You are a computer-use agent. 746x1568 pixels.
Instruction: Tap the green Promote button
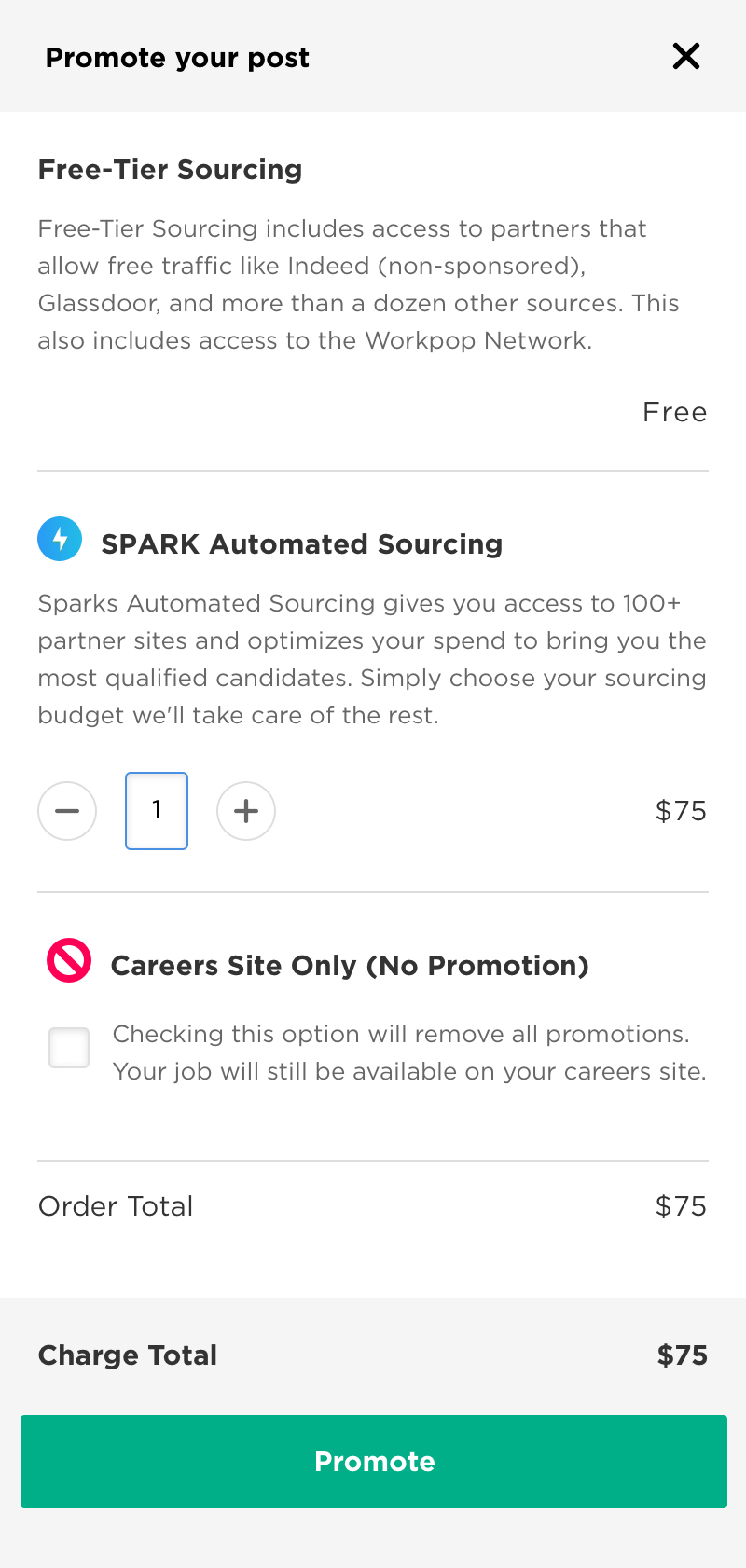click(x=374, y=1461)
